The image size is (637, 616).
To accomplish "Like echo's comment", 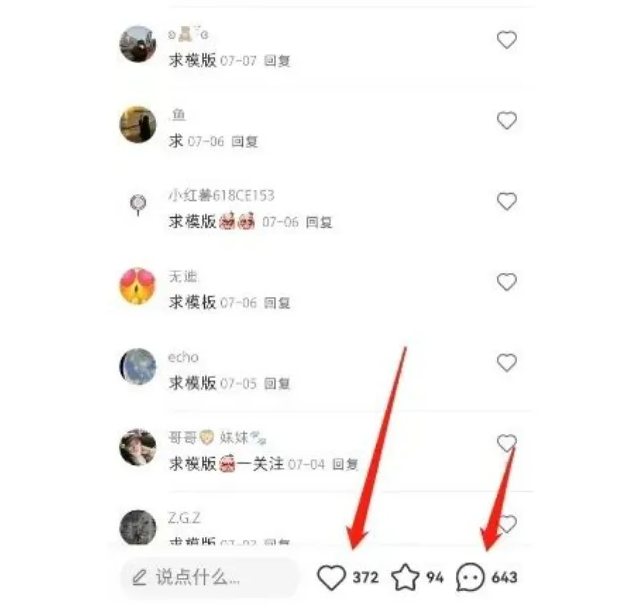I will [x=507, y=363].
